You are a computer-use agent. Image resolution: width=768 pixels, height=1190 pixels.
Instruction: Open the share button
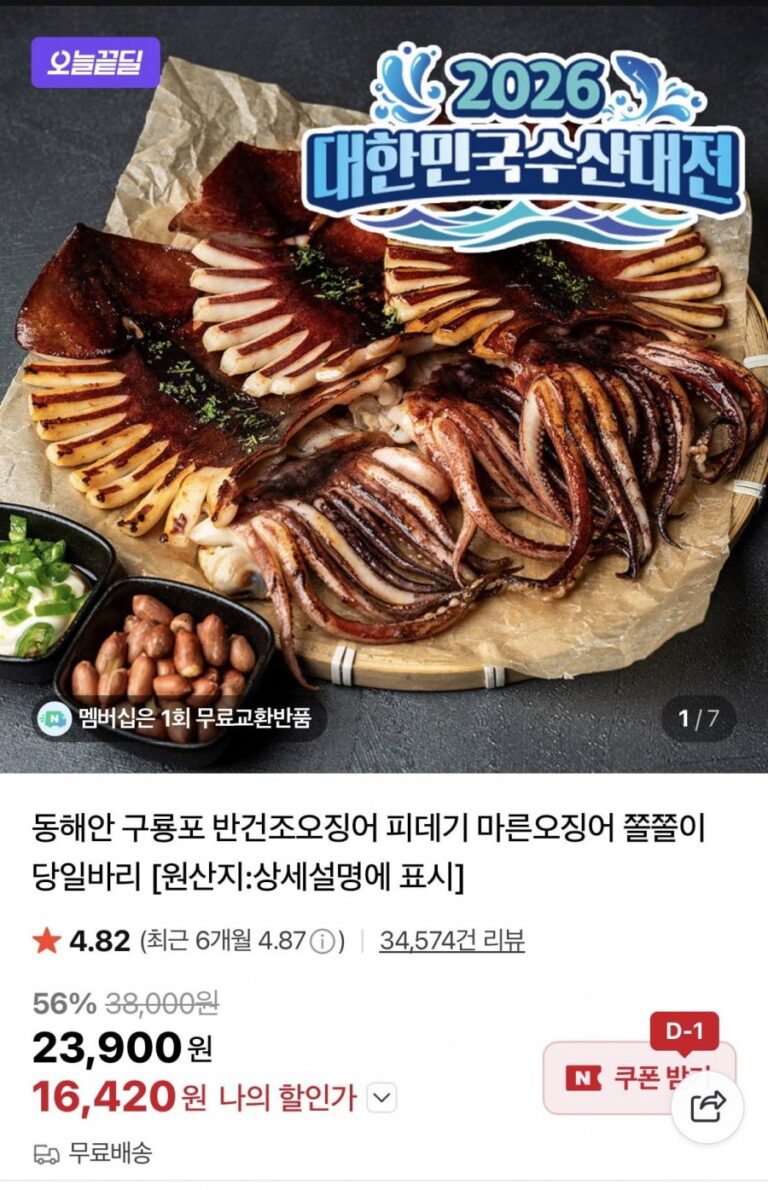708,1106
